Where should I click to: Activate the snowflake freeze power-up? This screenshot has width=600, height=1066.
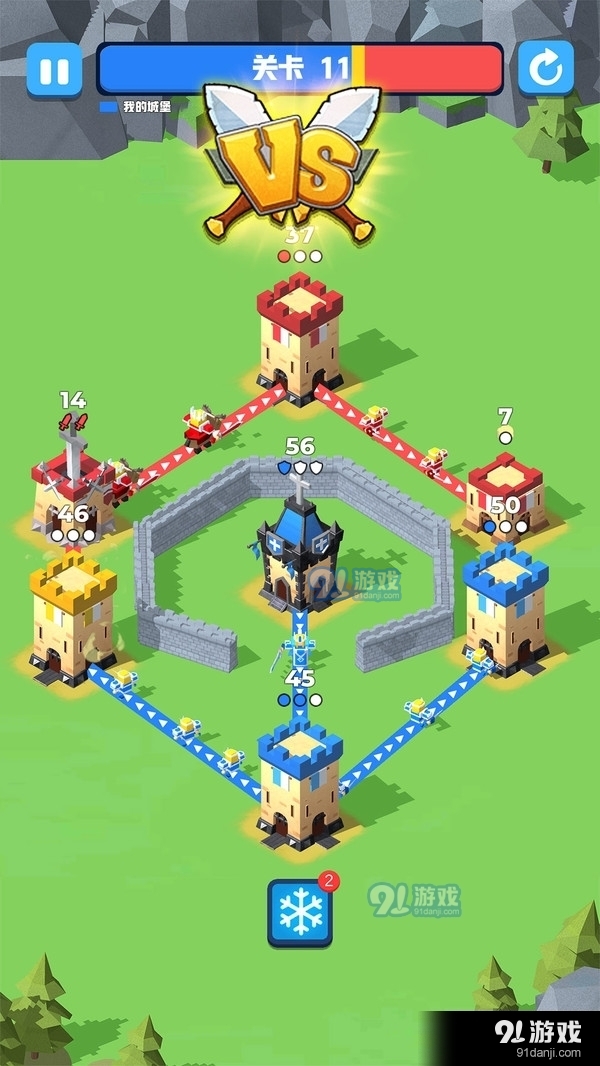(299, 912)
